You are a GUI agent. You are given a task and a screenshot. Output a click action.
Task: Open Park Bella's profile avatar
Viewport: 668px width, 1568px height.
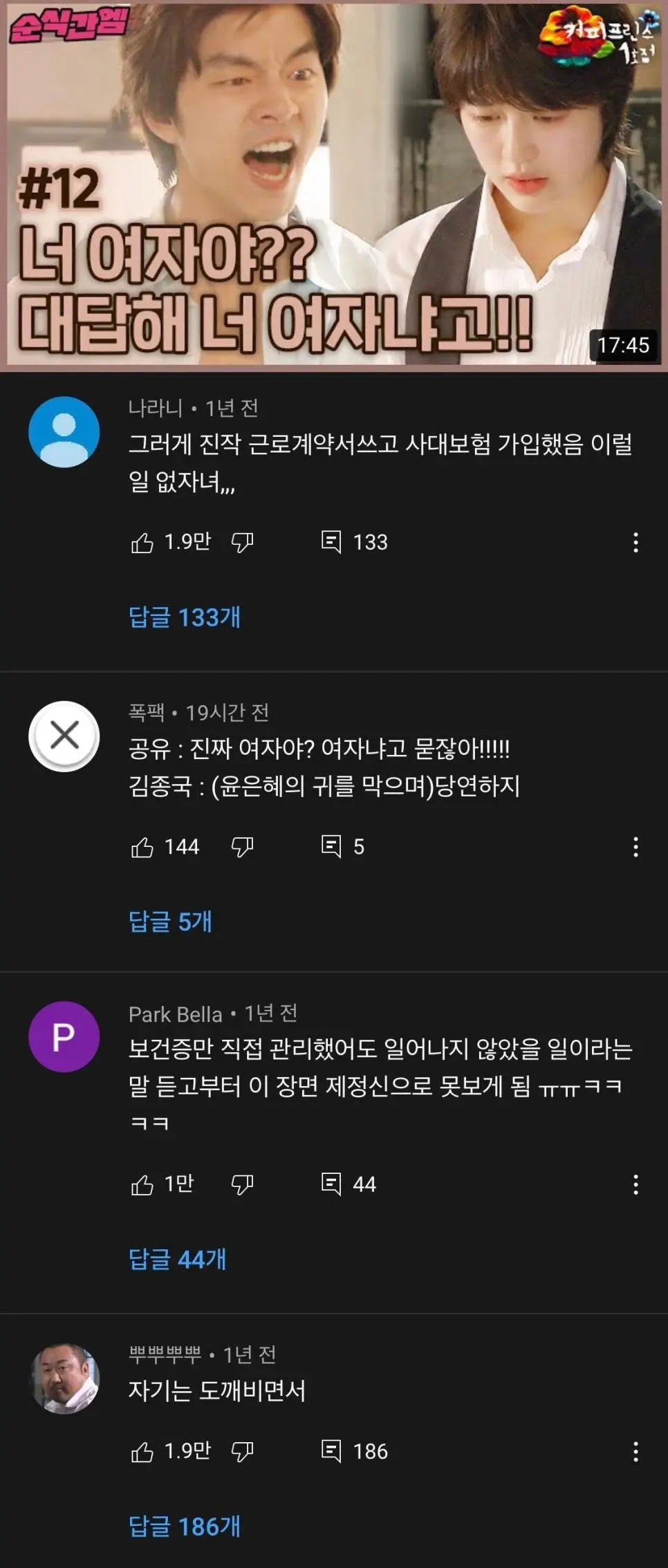pos(64,1037)
